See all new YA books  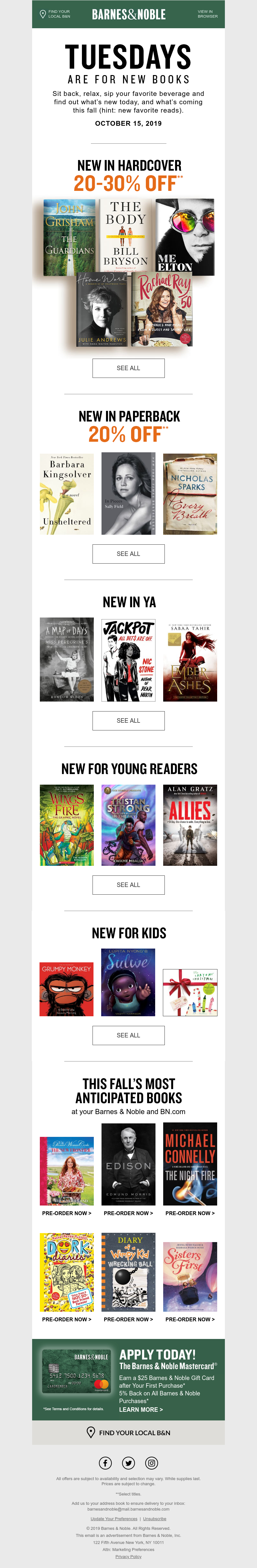tap(128, 721)
